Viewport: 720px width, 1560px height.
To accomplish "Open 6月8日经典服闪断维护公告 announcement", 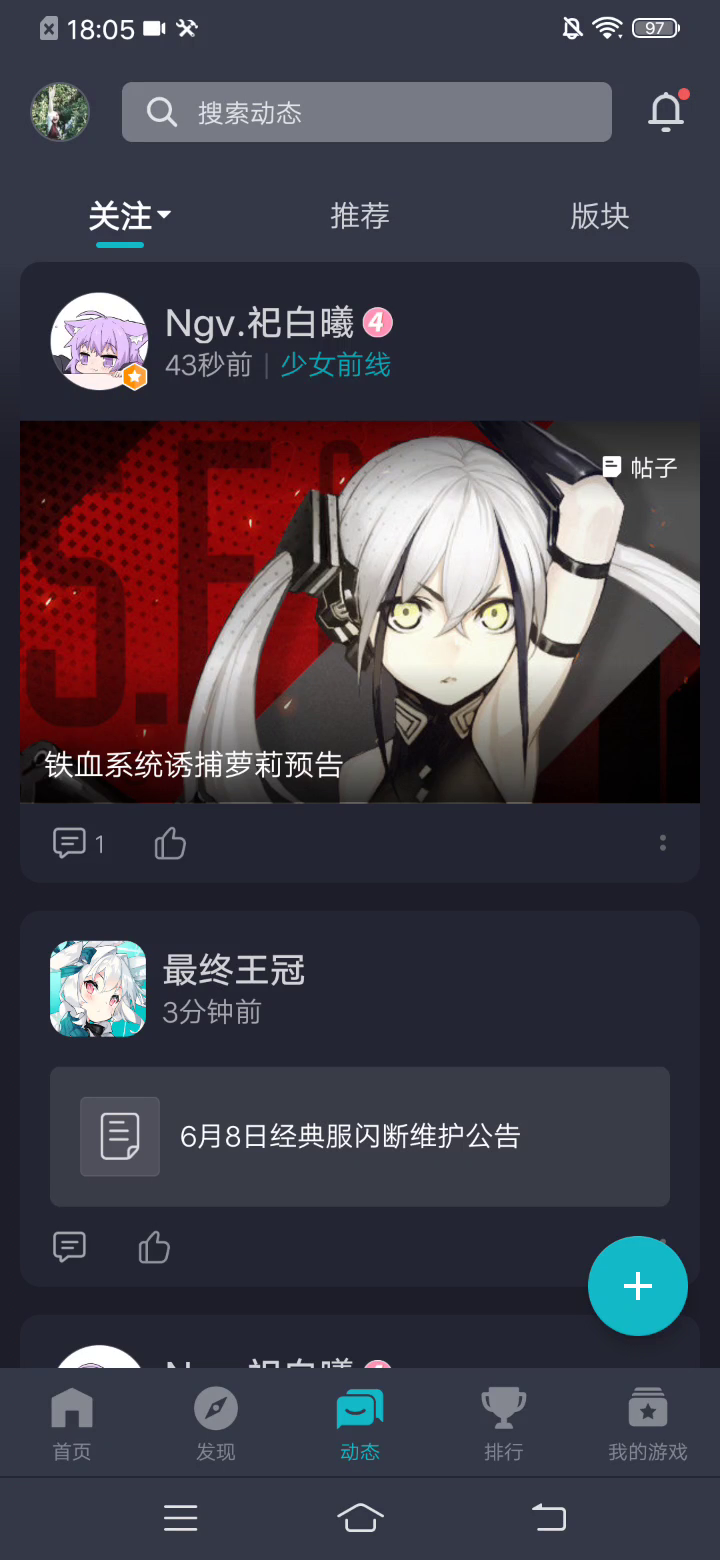I will point(360,1136).
